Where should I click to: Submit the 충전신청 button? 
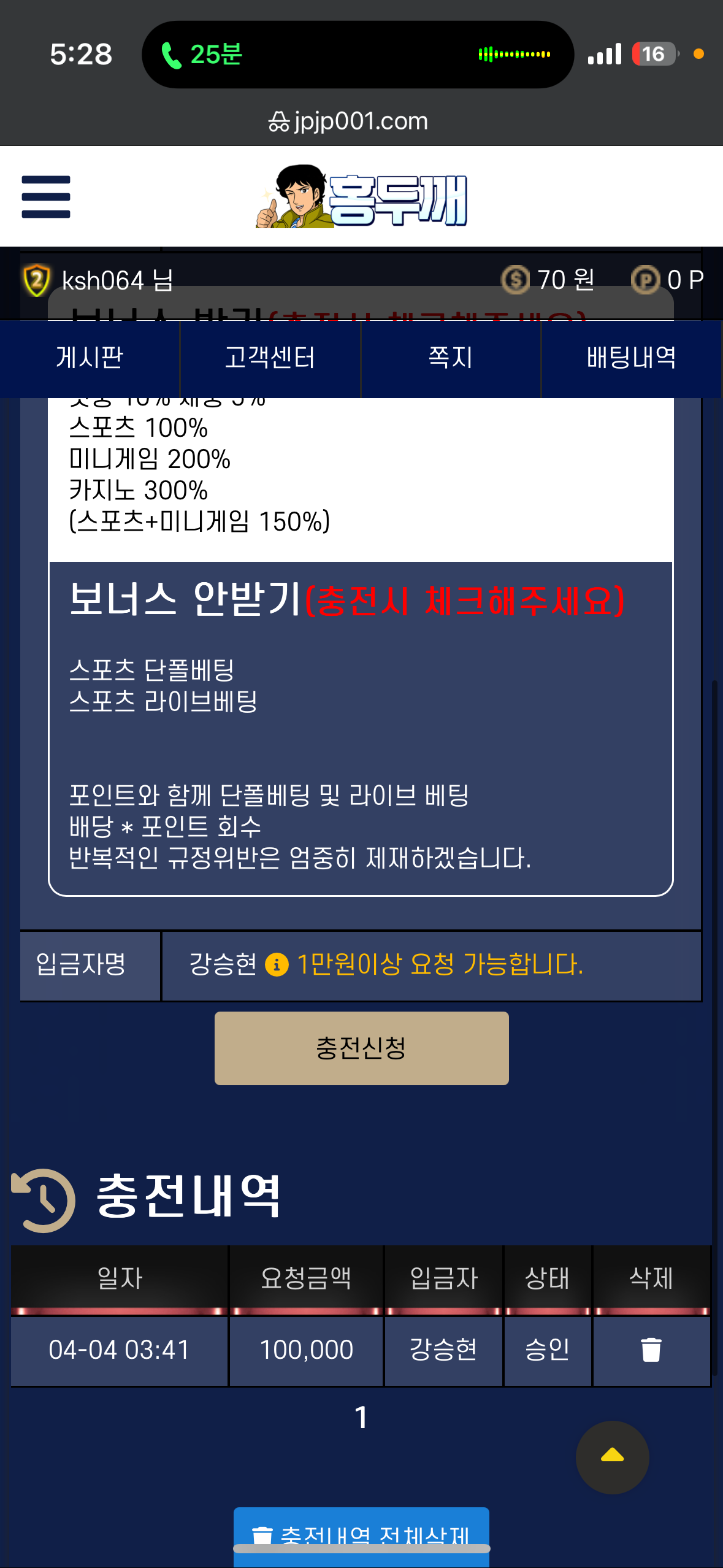(x=361, y=1048)
